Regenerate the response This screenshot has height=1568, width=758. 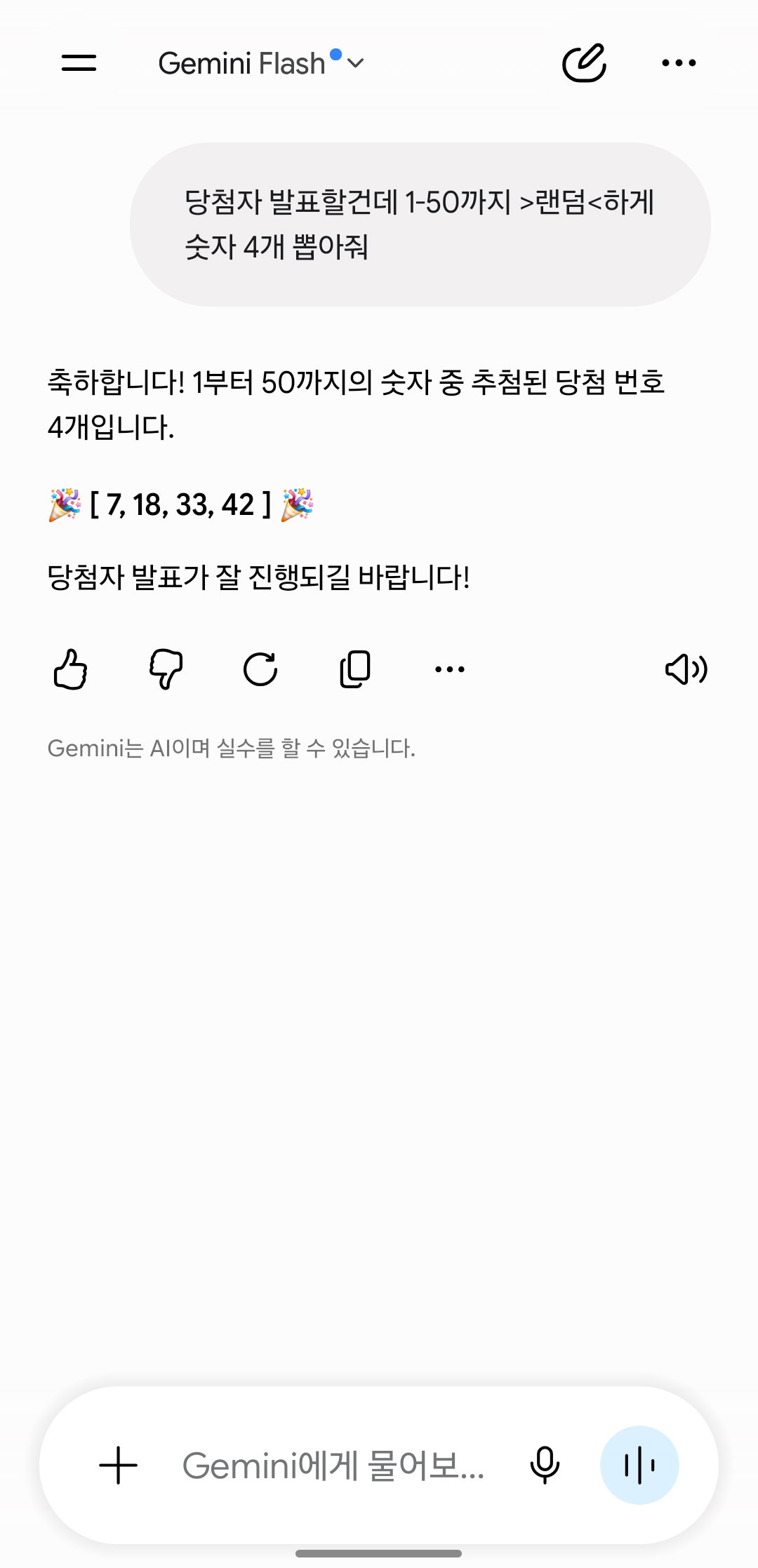pos(260,669)
